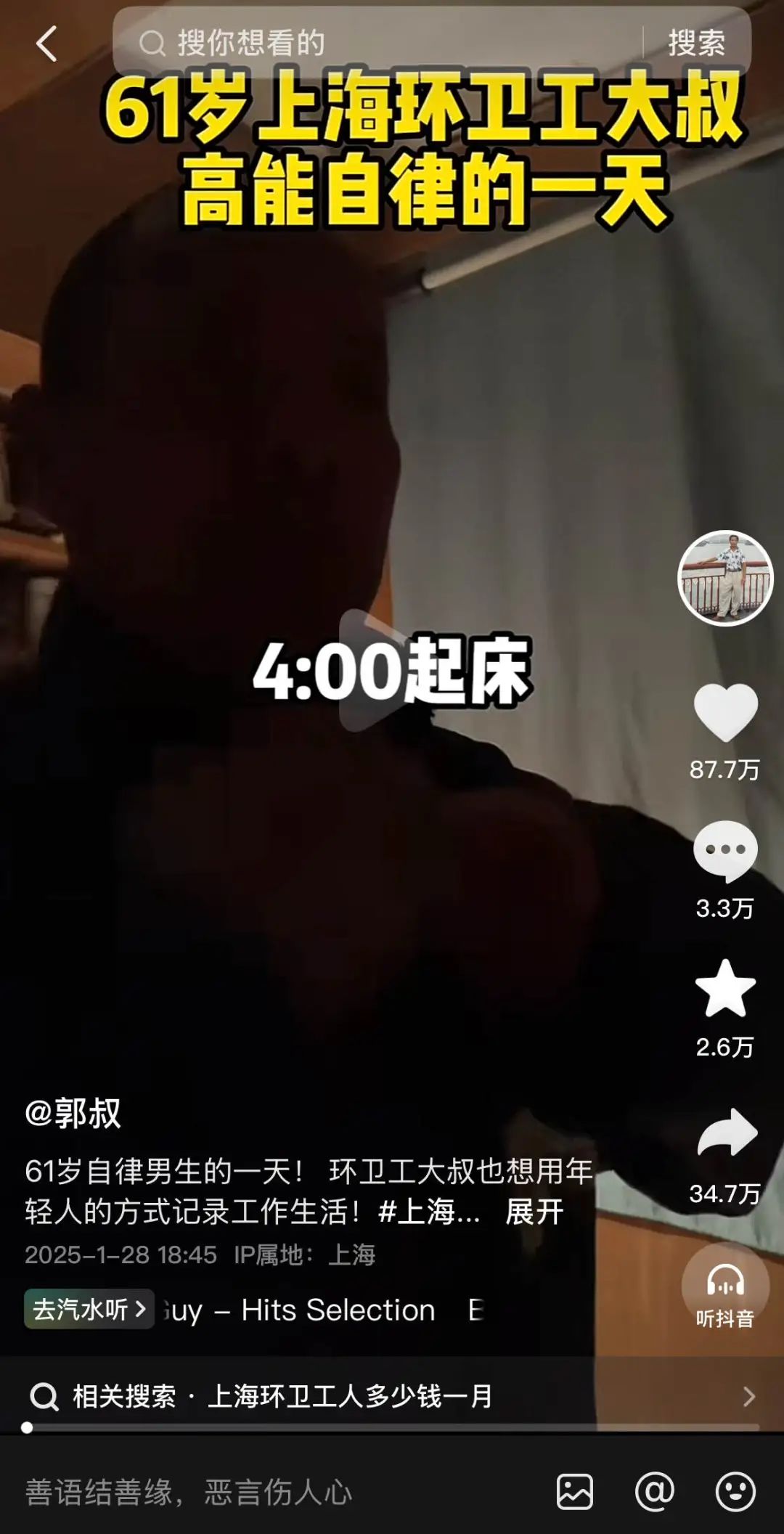
Task: Attach a picture to the comment
Action: click(x=575, y=1492)
